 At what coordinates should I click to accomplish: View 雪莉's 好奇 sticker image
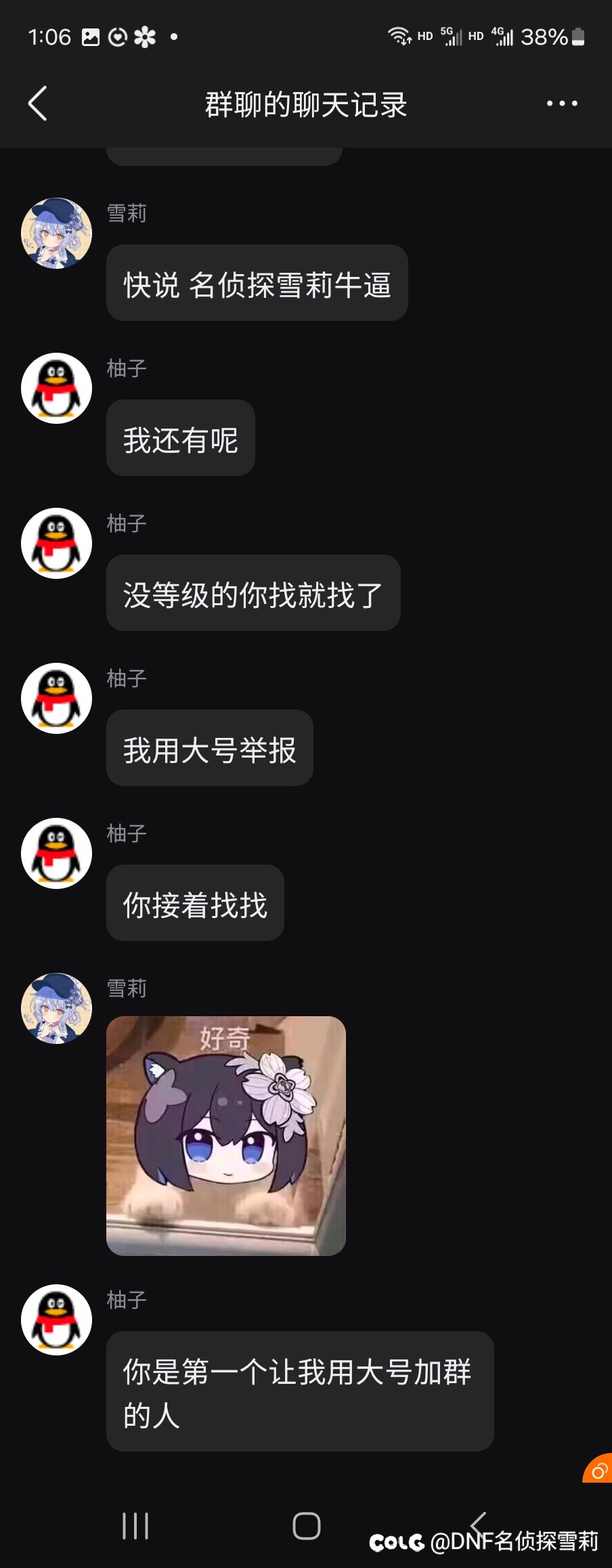pyautogui.click(x=226, y=1135)
